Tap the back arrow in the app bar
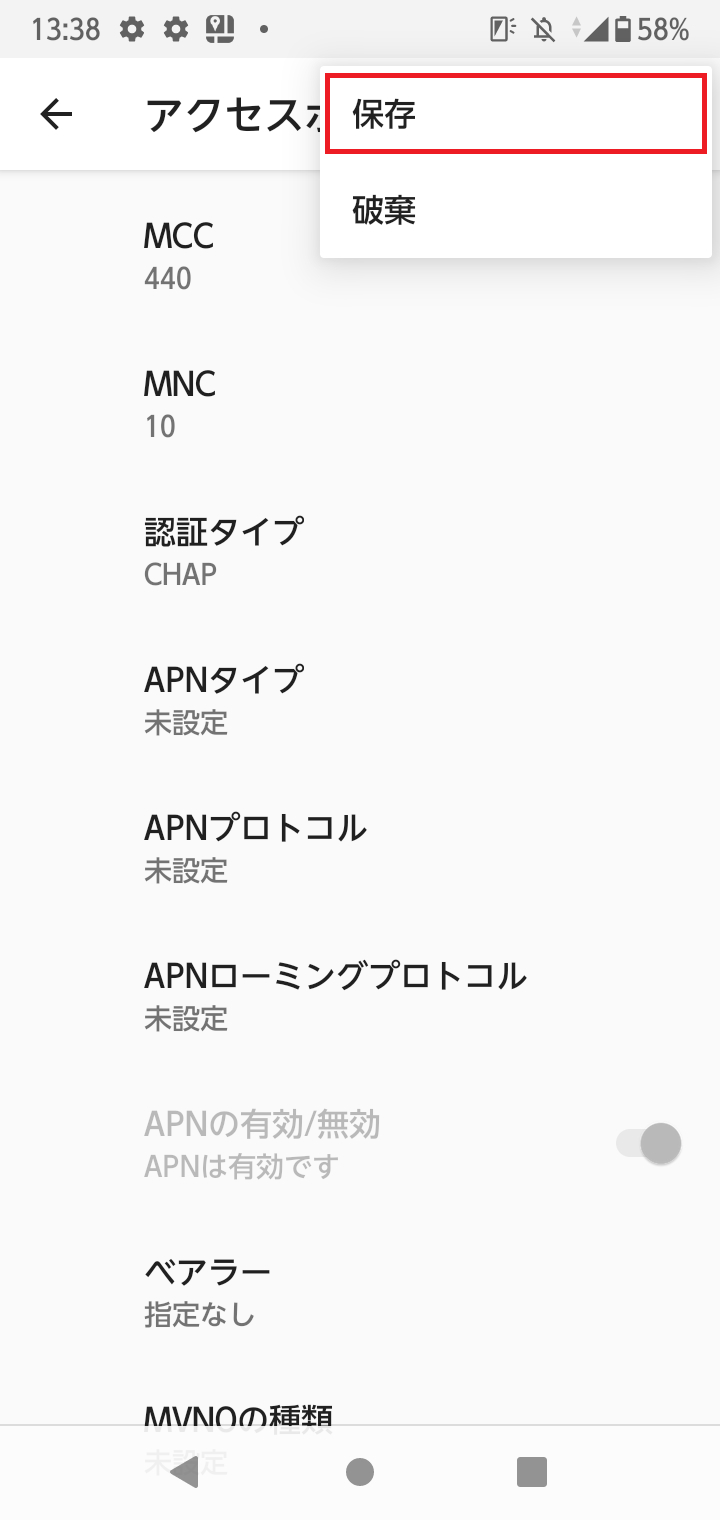The height and width of the screenshot is (1520, 720). 57,113
